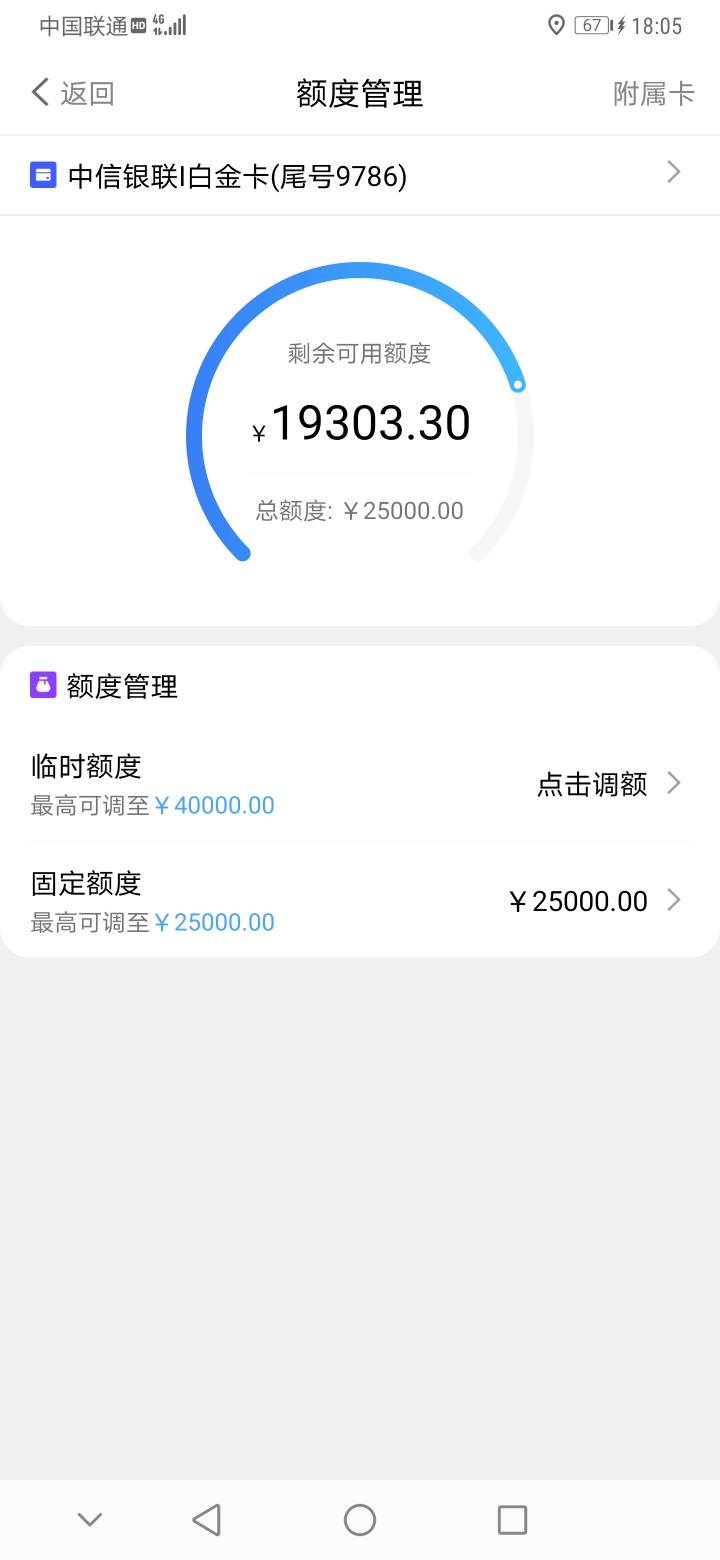Tap 点击调额 to adjust 临时额度
The image size is (720, 1560).
coord(592,784)
